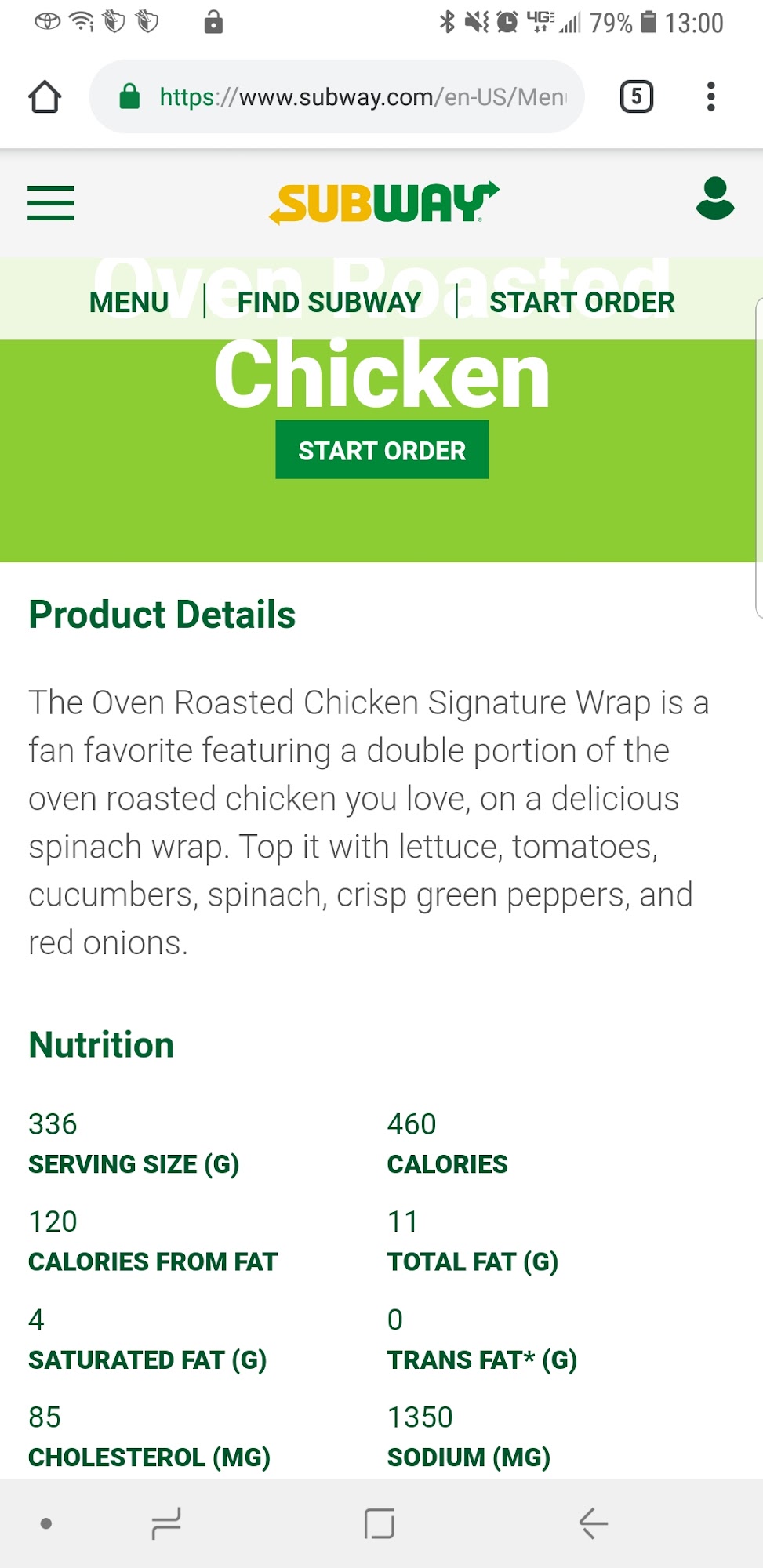Open Chrome's three-dot overflow menu

pyautogui.click(x=710, y=96)
